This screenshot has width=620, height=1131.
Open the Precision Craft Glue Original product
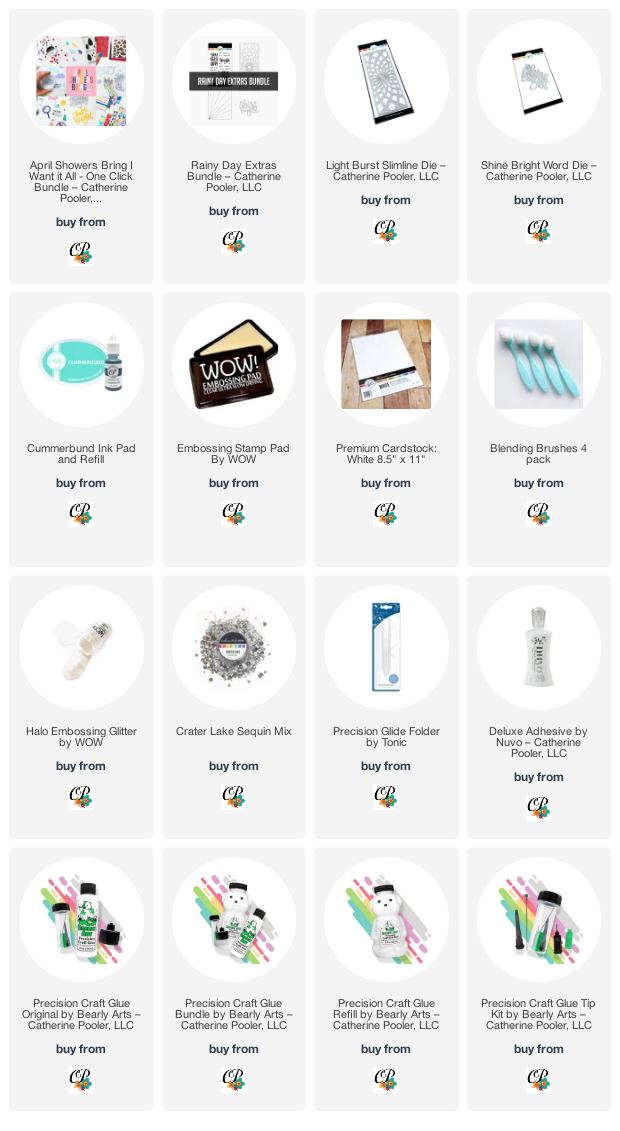point(81,979)
